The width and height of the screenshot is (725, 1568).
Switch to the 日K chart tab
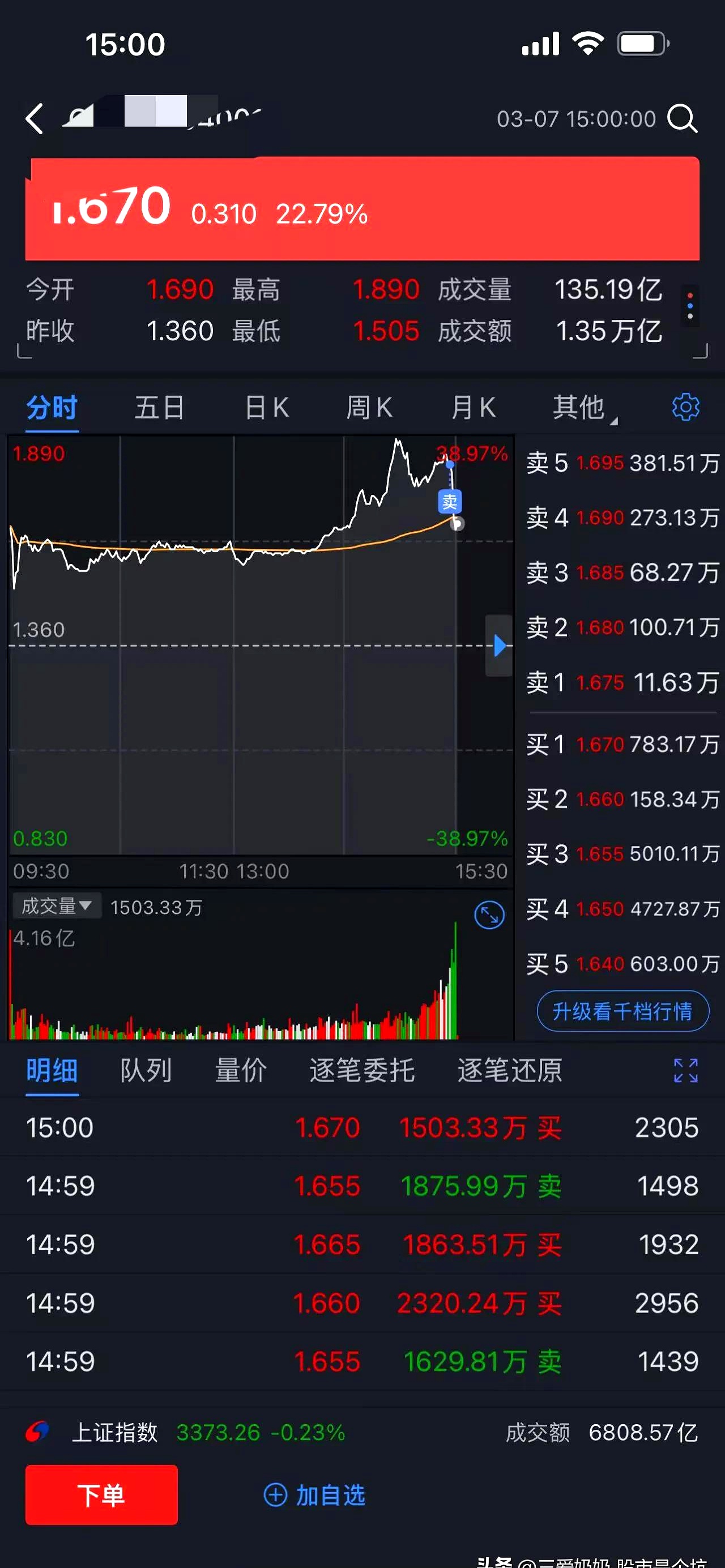click(x=267, y=407)
